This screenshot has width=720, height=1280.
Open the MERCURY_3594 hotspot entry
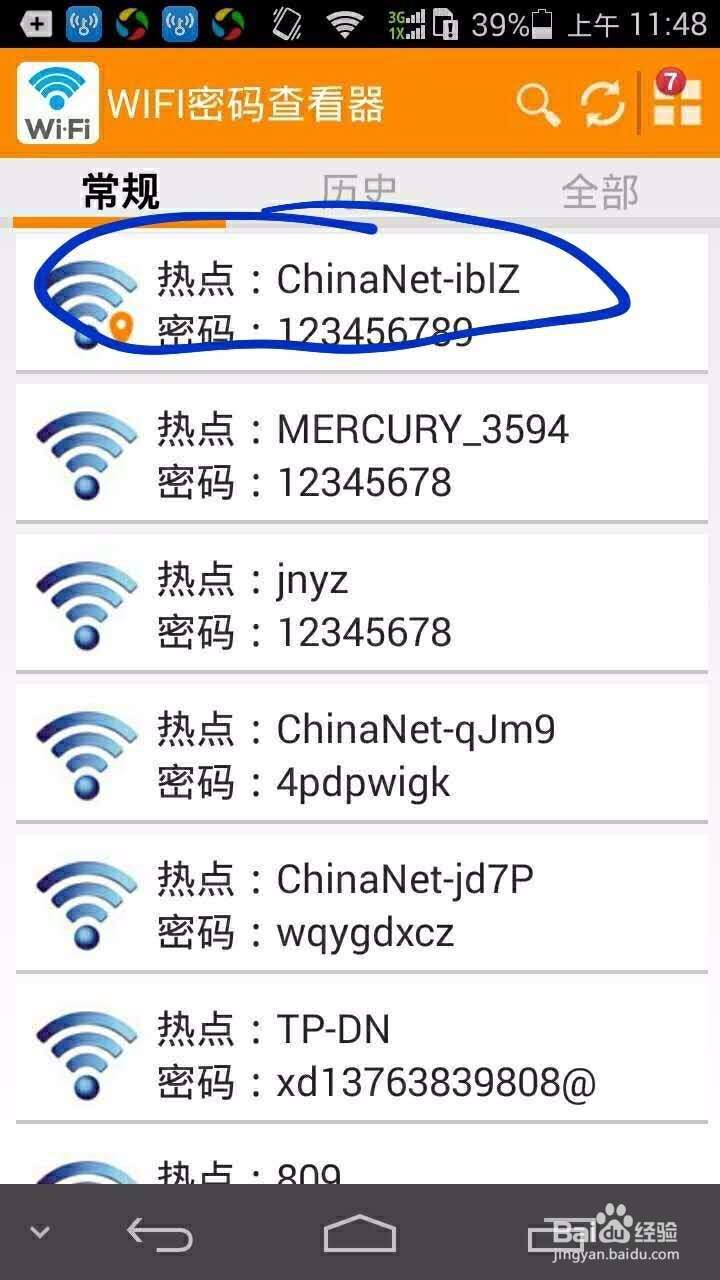360,453
